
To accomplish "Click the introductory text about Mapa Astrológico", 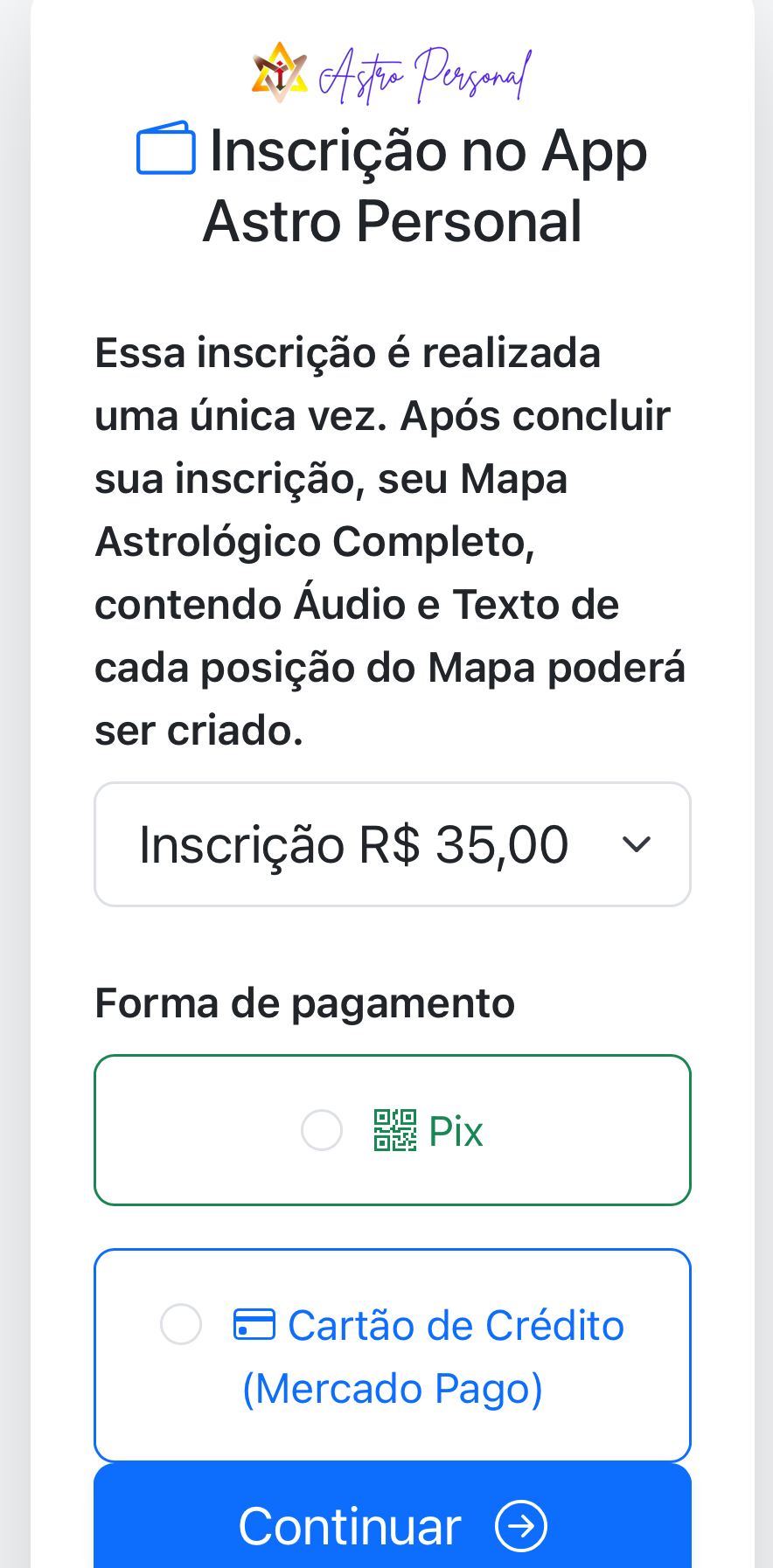I will (390, 540).
